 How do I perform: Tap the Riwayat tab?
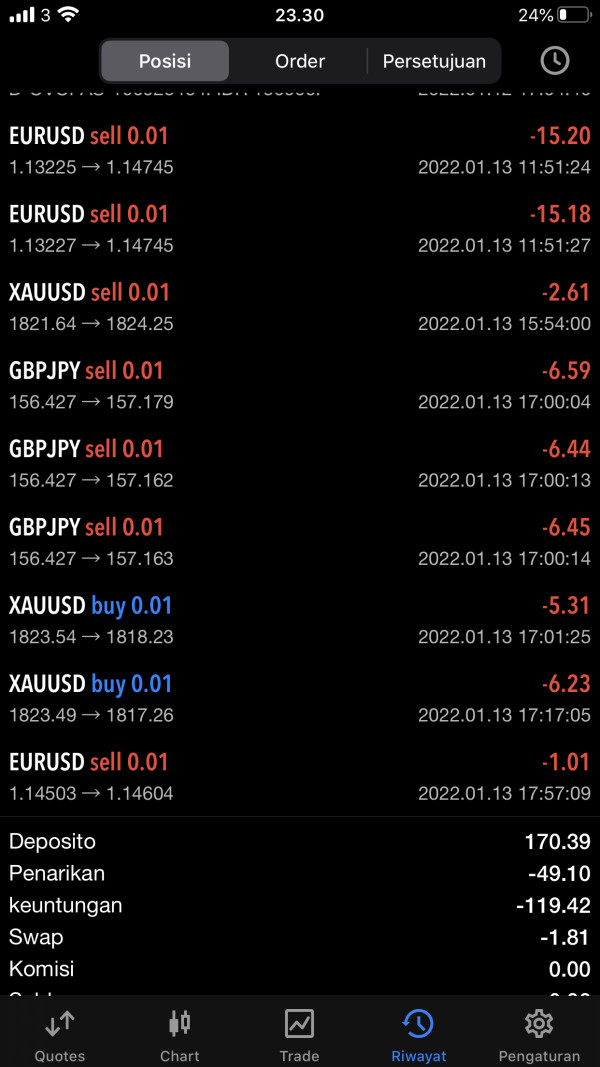[418, 1034]
